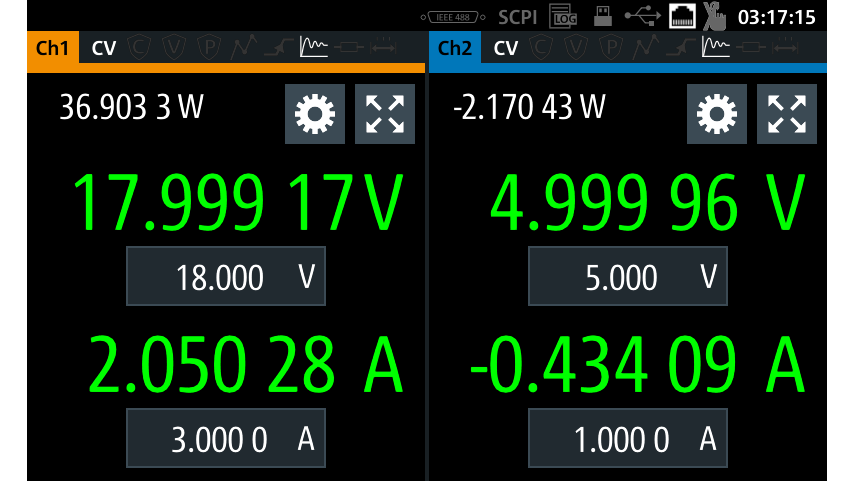The width and height of the screenshot is (855, 481).
Task: Select the Ch1 channel label
Action: [52, 48]
